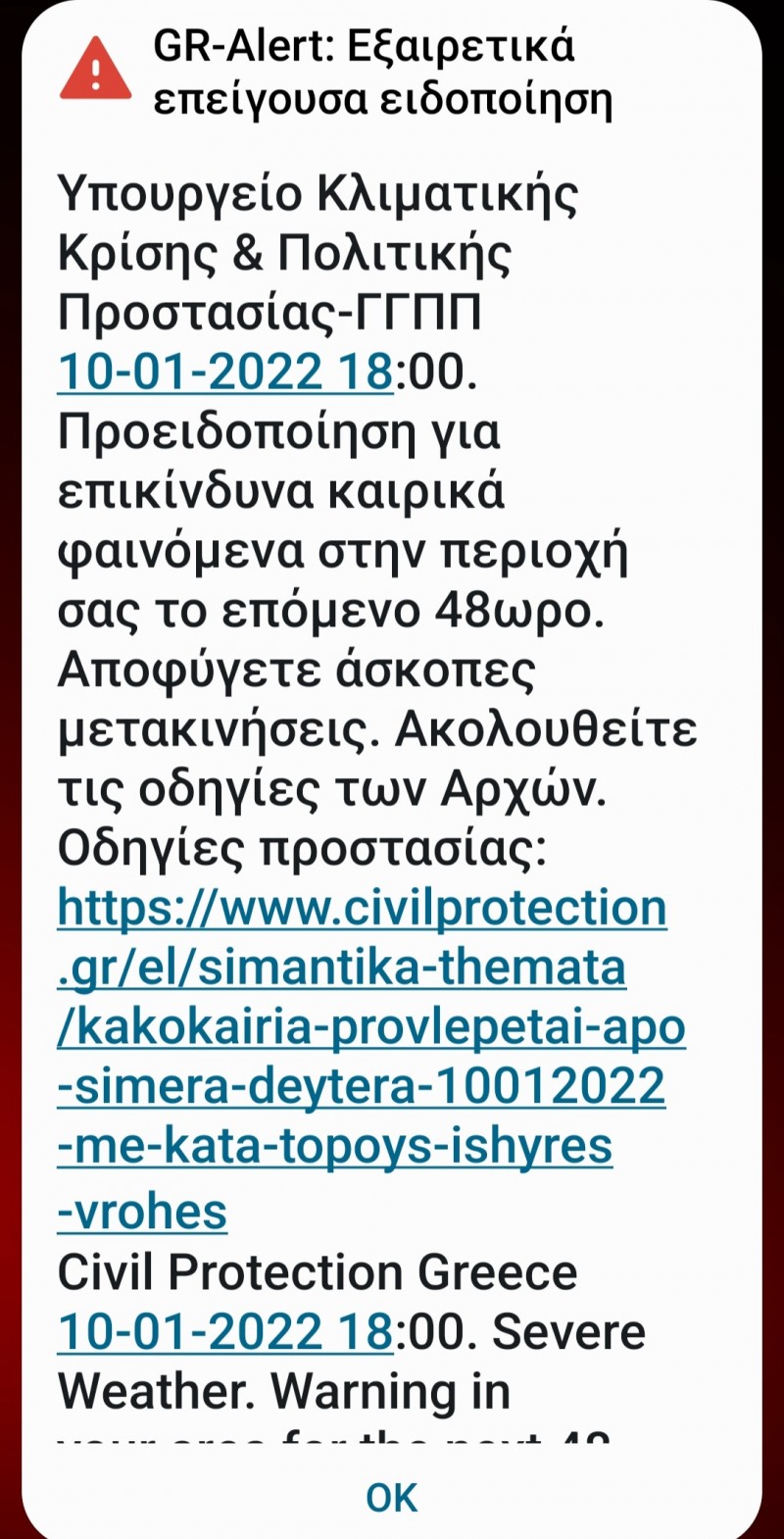This screenshot has width=784, height=1539.
Task: Tap the date link after Civil Protection Greece
Action: coord(225,1332)
